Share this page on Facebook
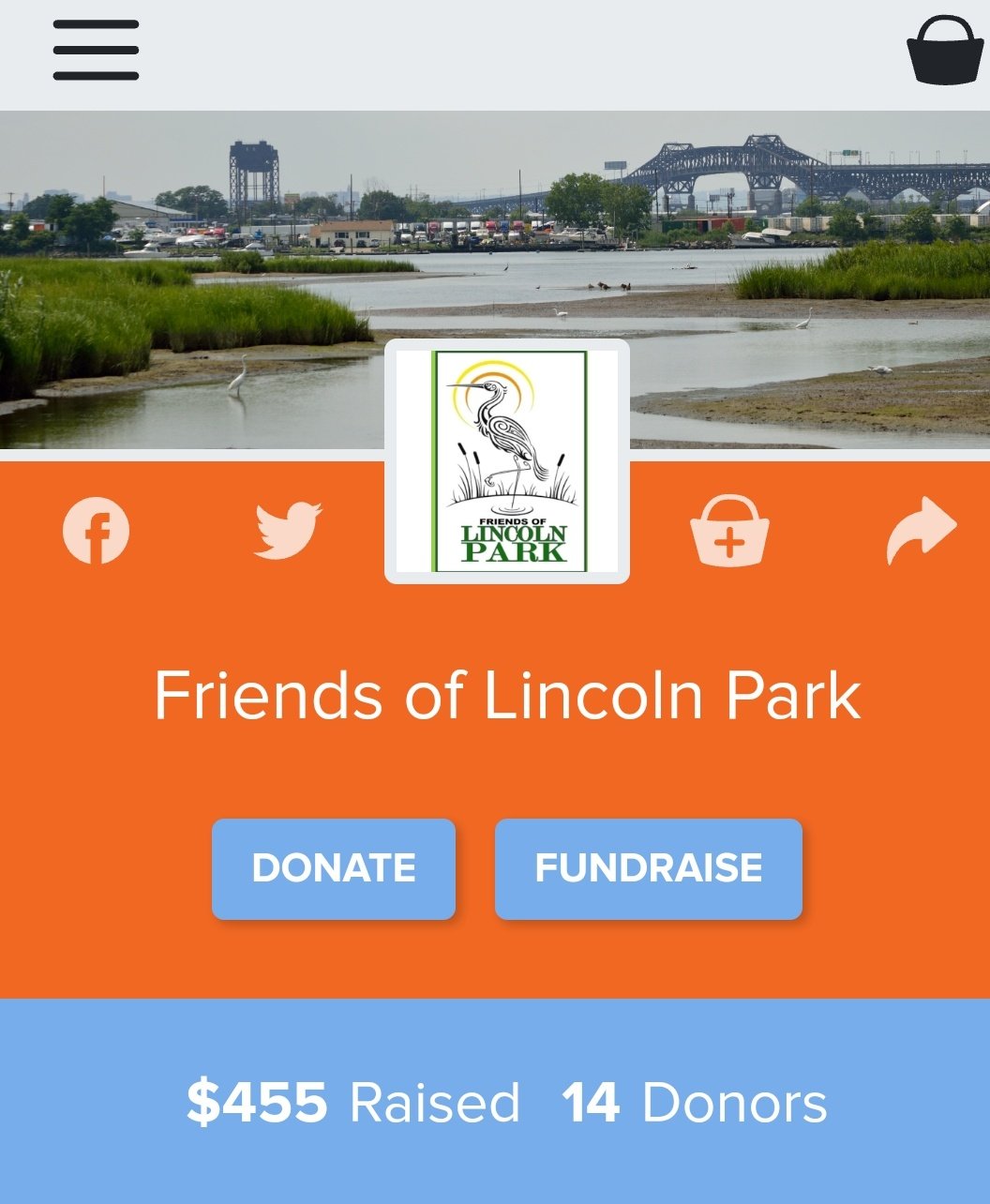The height and width of the screenshot is (1204, 990). (x=96, y=530)
